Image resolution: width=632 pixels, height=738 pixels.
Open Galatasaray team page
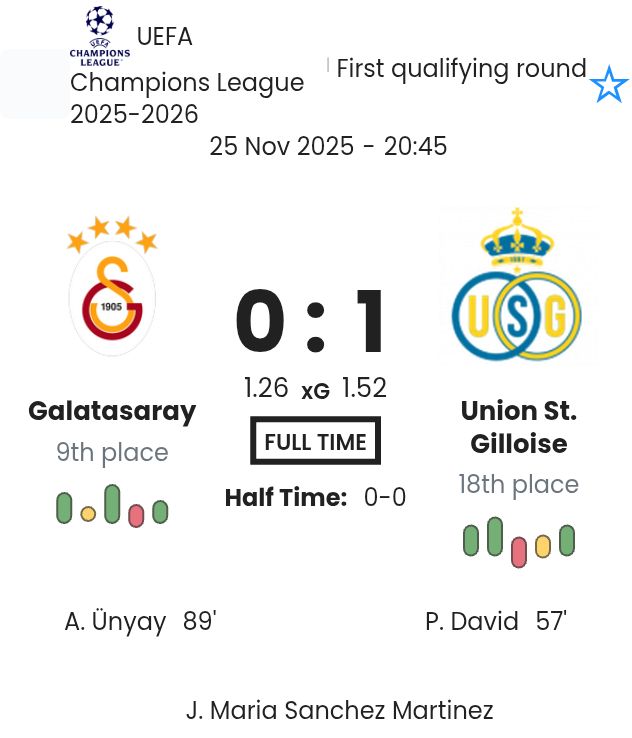click(112, 410)
